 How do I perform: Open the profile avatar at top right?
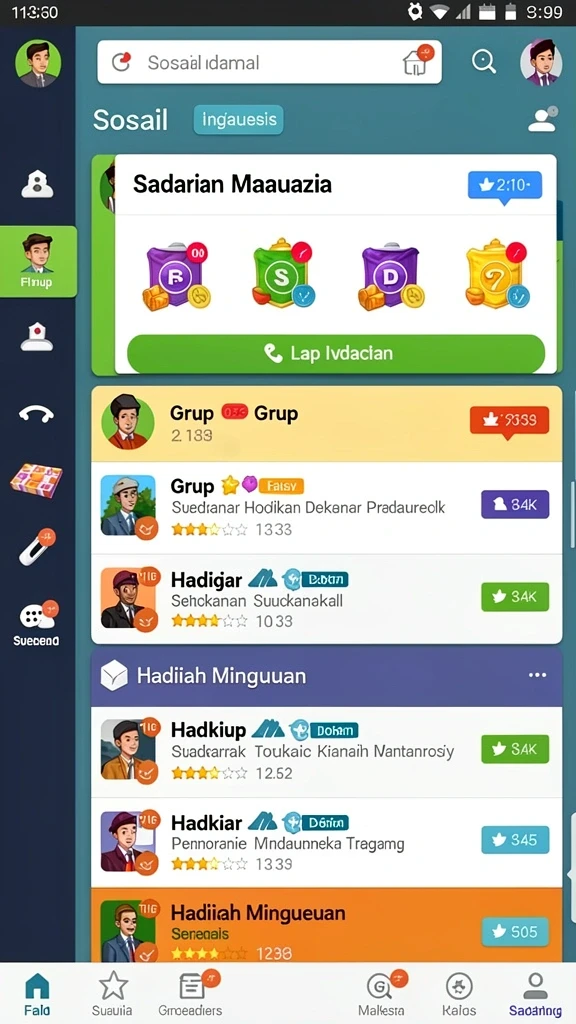point(541,61)
